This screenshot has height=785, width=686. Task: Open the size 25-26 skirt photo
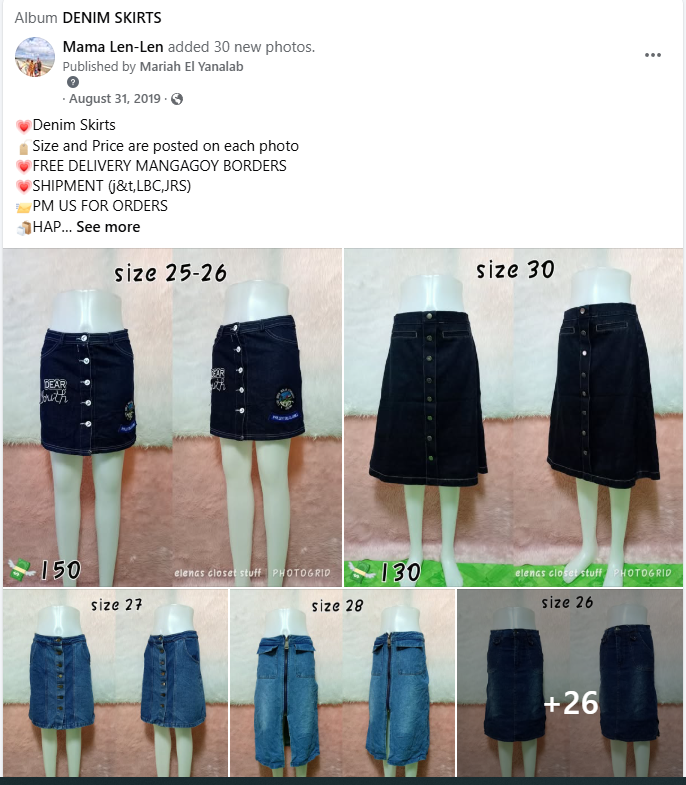[172, 417]
